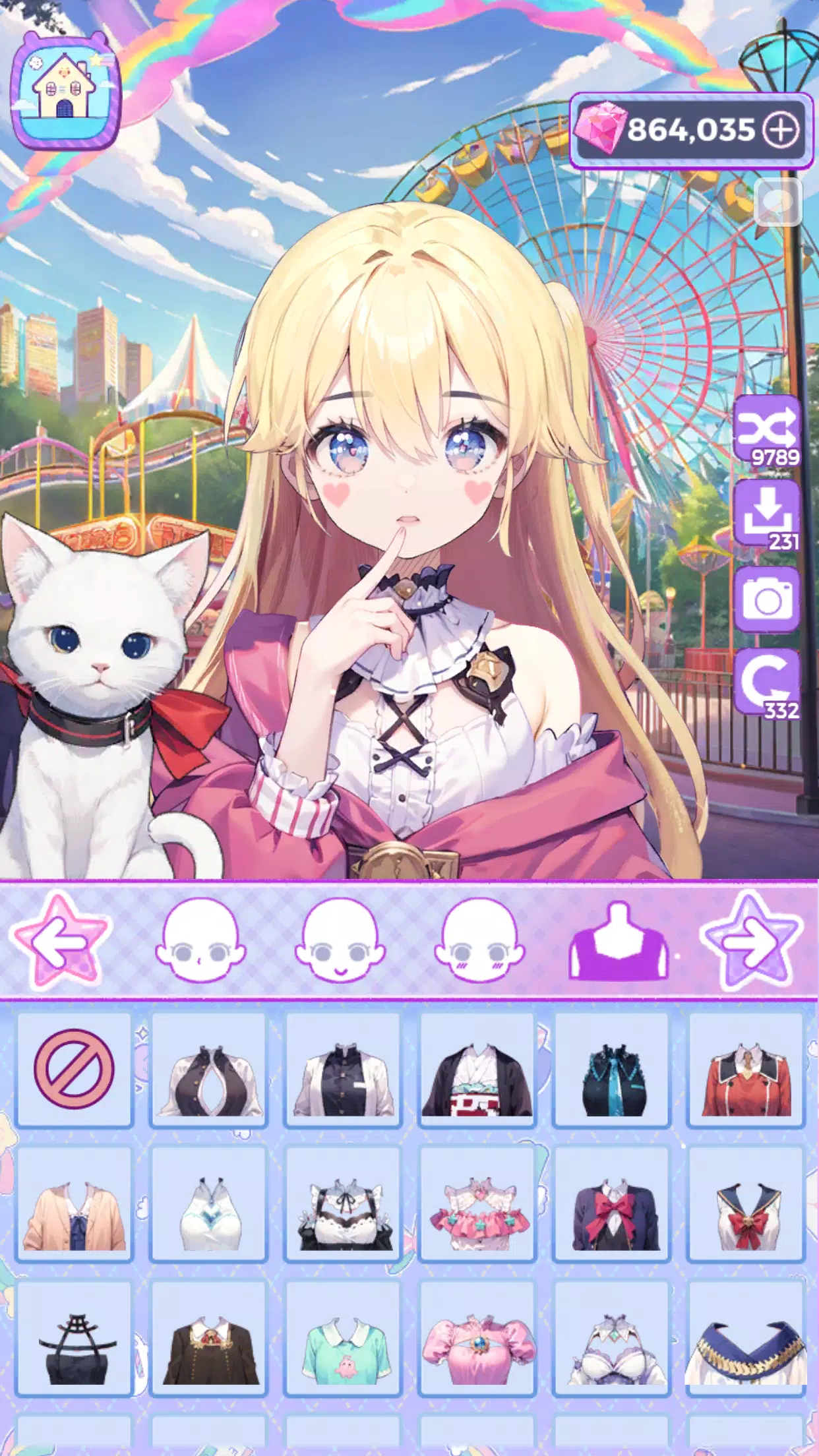The width and height of the screenshot is (819, 1456).
Task: Open the home house icon
Action: pyautogui.click(x=65, y=91)
